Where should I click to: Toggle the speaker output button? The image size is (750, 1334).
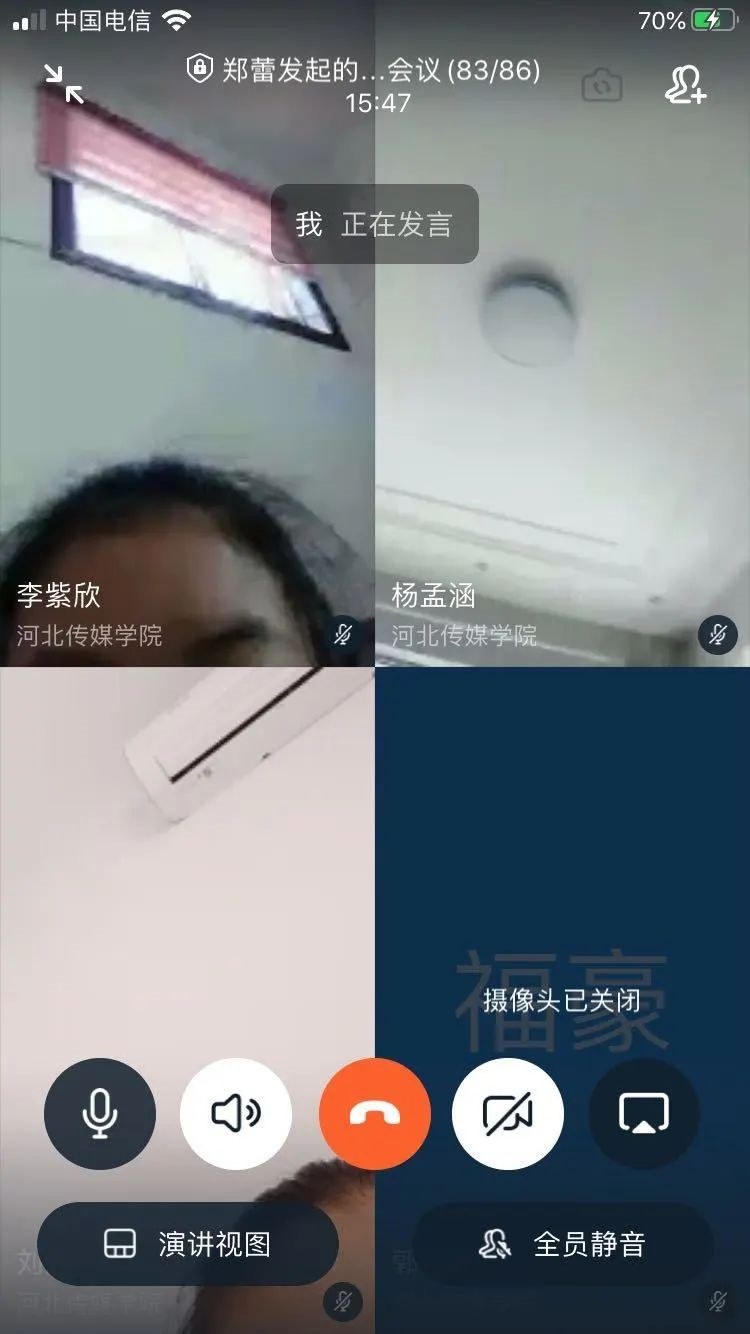tap(236, 1113)
